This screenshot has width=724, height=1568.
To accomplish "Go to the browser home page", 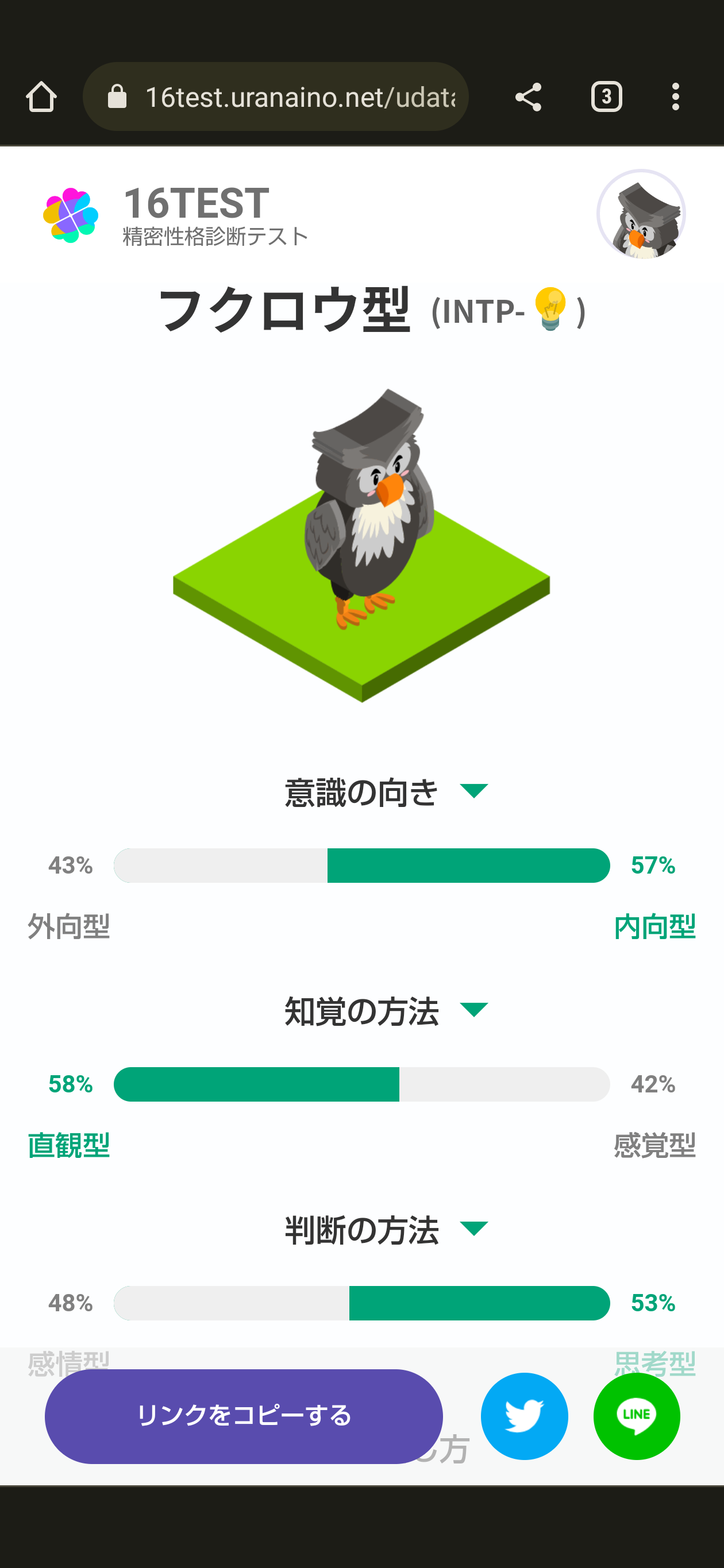I will point(41,97).
